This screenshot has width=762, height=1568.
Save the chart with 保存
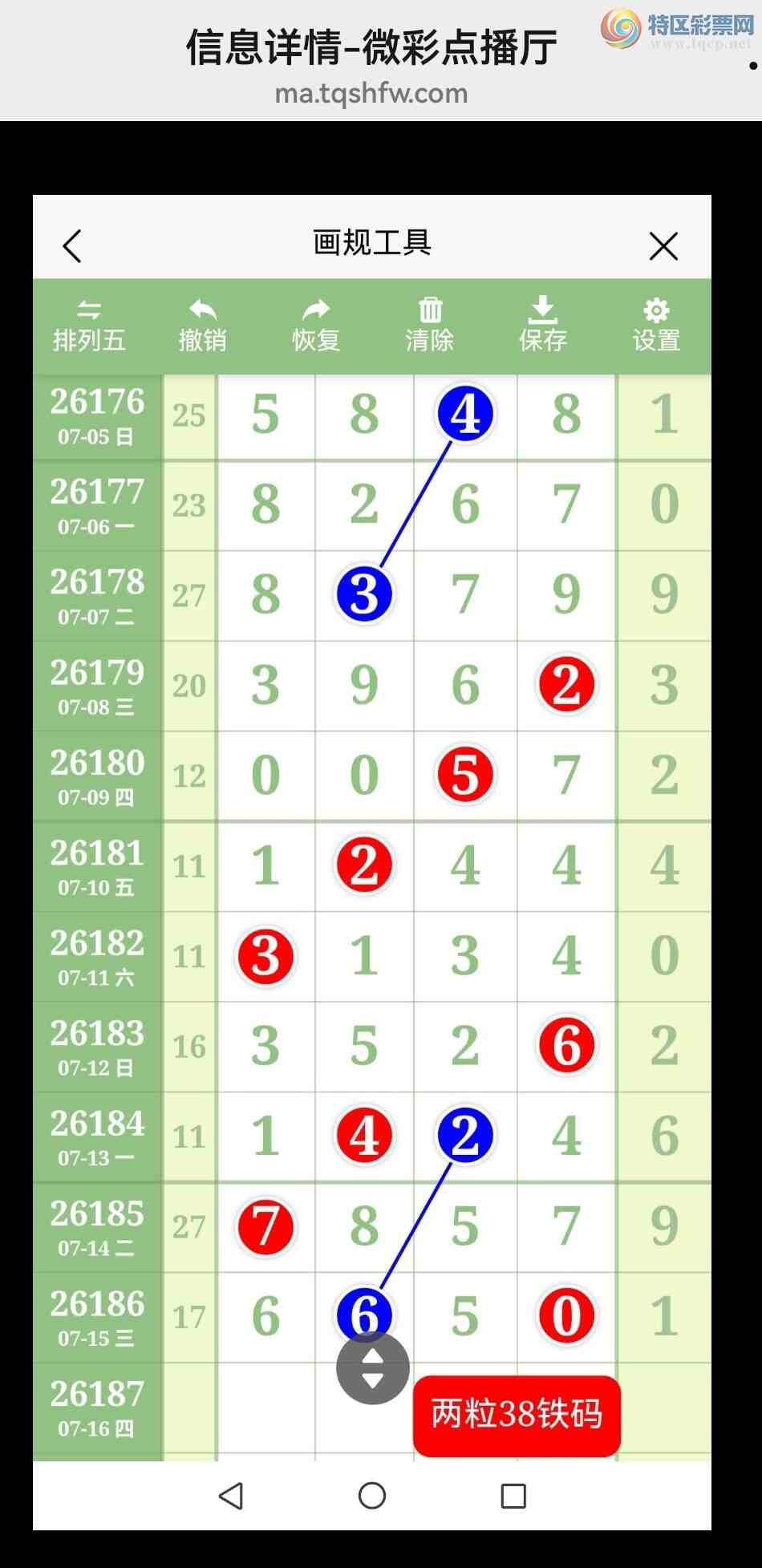coord(543,326)
